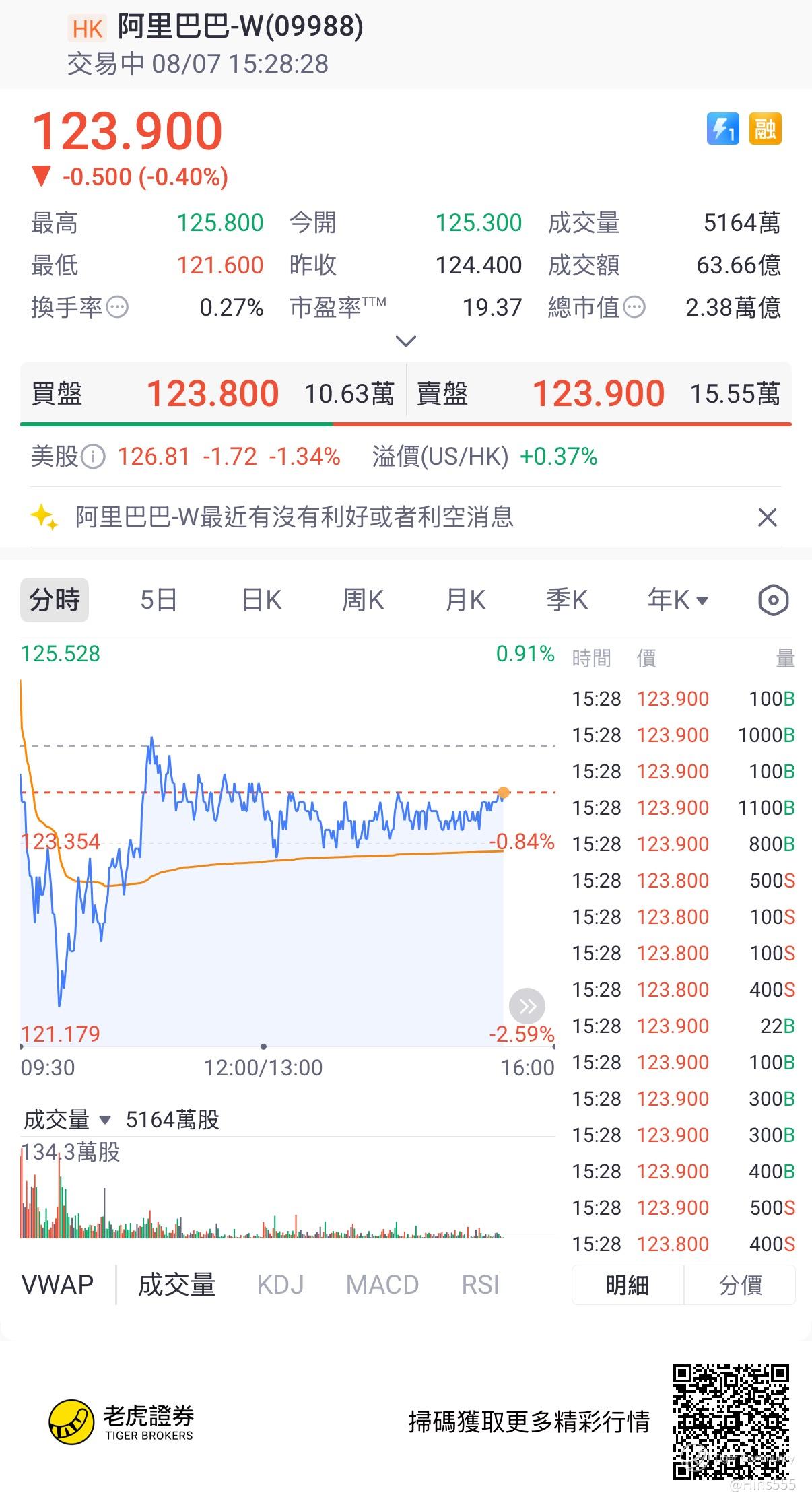
Task: Switch to the 5日 chart tab
Action: [158, 599]
